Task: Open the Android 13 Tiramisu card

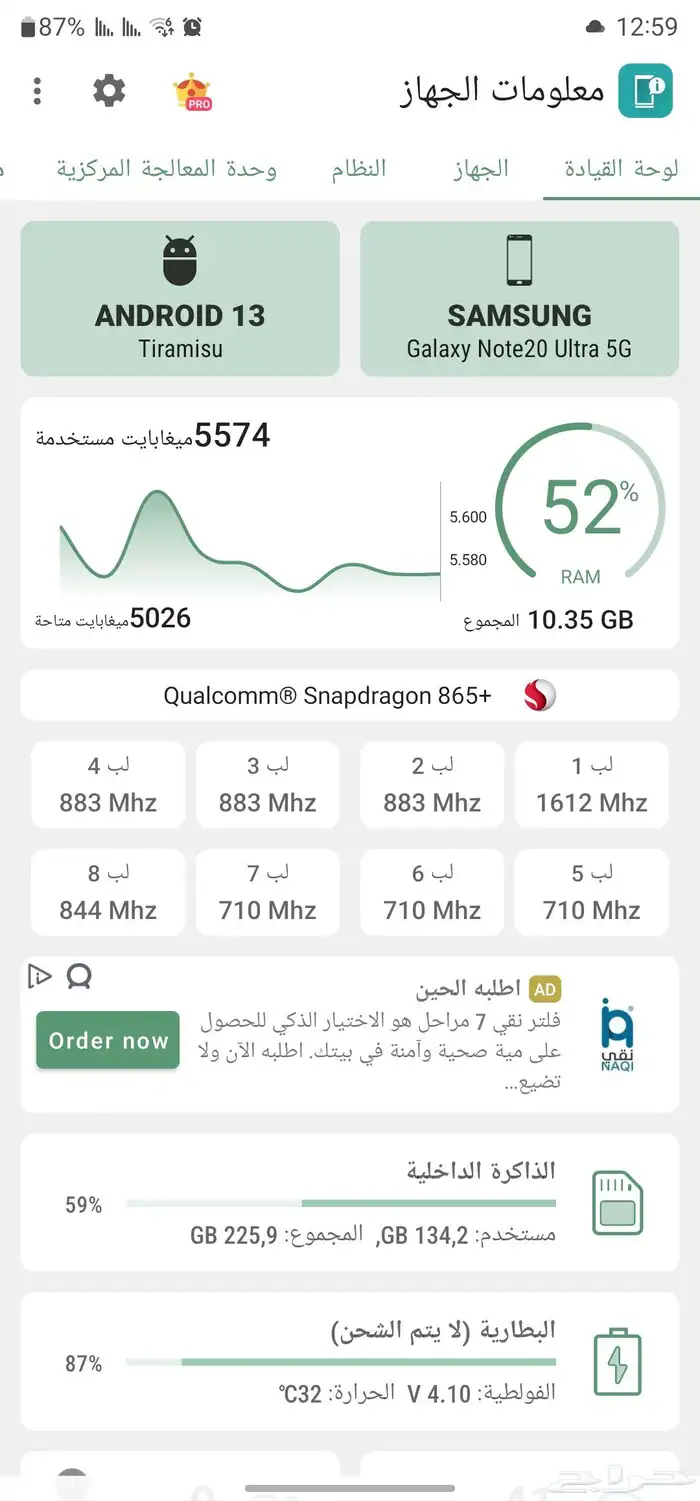Action: (180, 299)
